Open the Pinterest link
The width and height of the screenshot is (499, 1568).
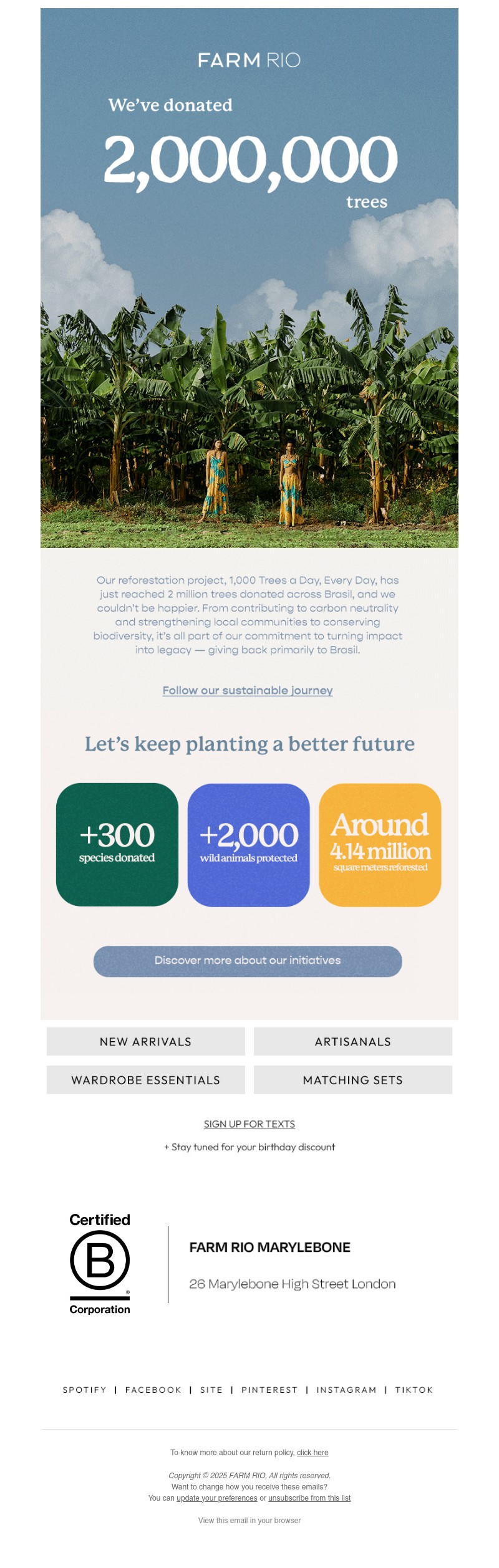269,1390
